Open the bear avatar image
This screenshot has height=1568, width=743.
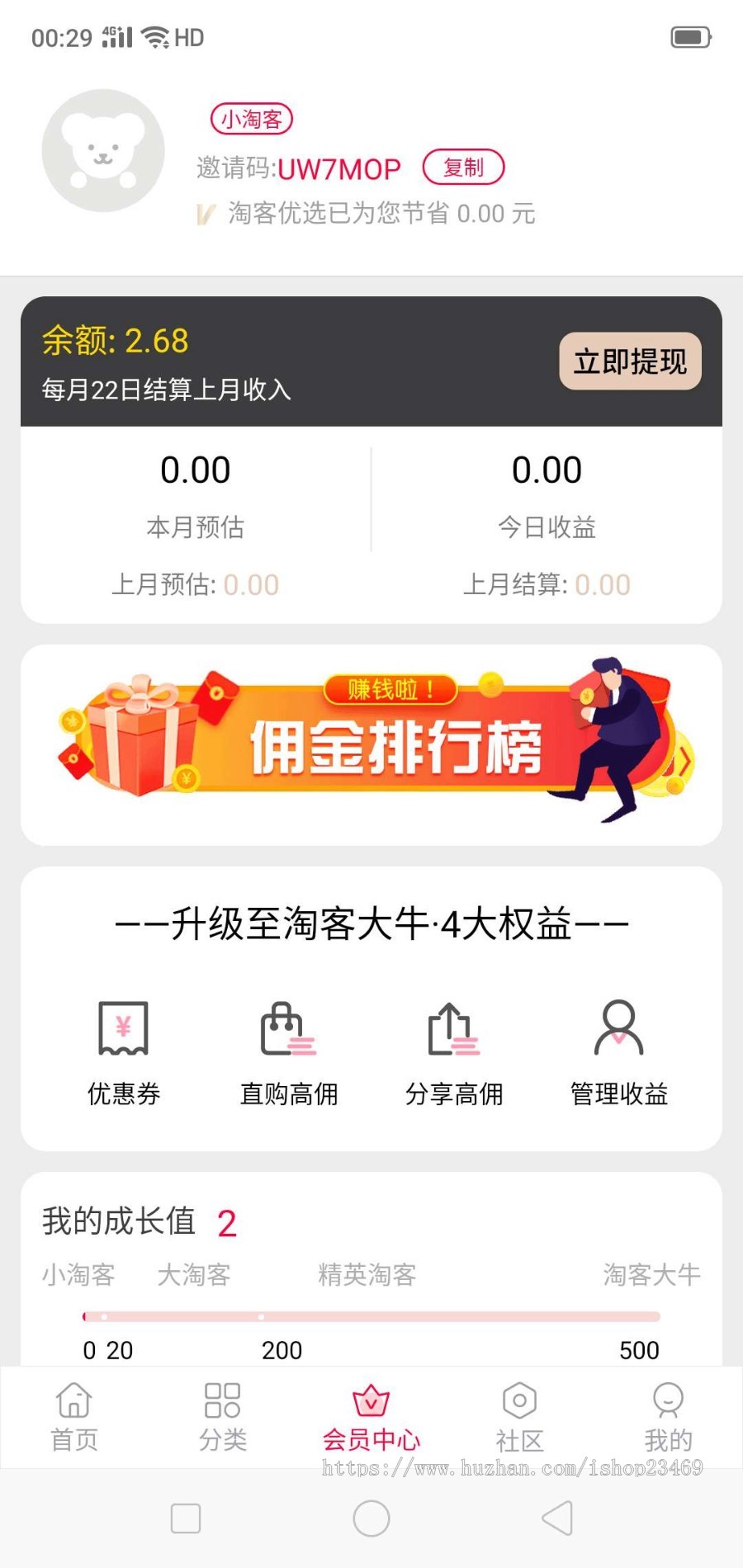click(x=102, y=152)
